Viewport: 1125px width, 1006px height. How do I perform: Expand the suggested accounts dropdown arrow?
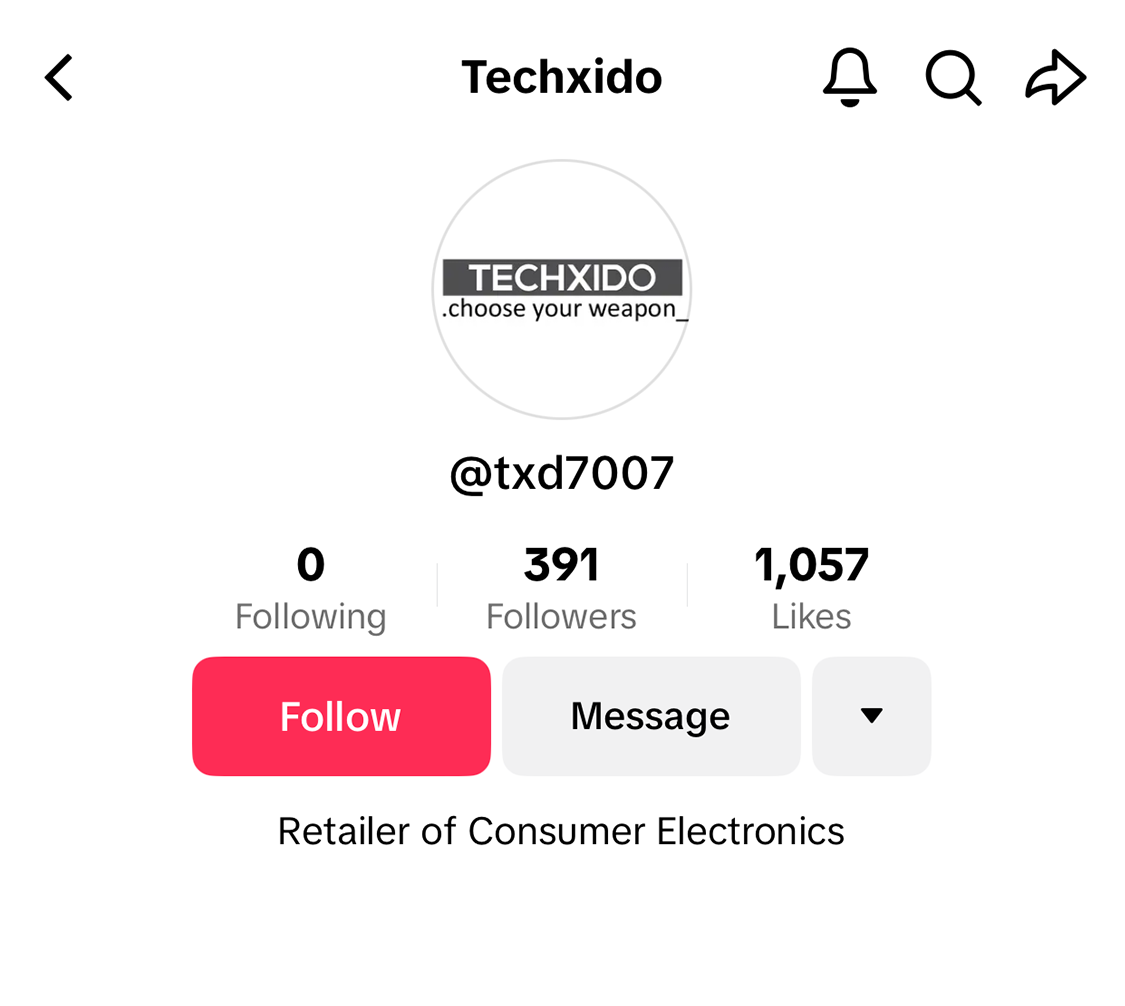[x=871, y=716]
